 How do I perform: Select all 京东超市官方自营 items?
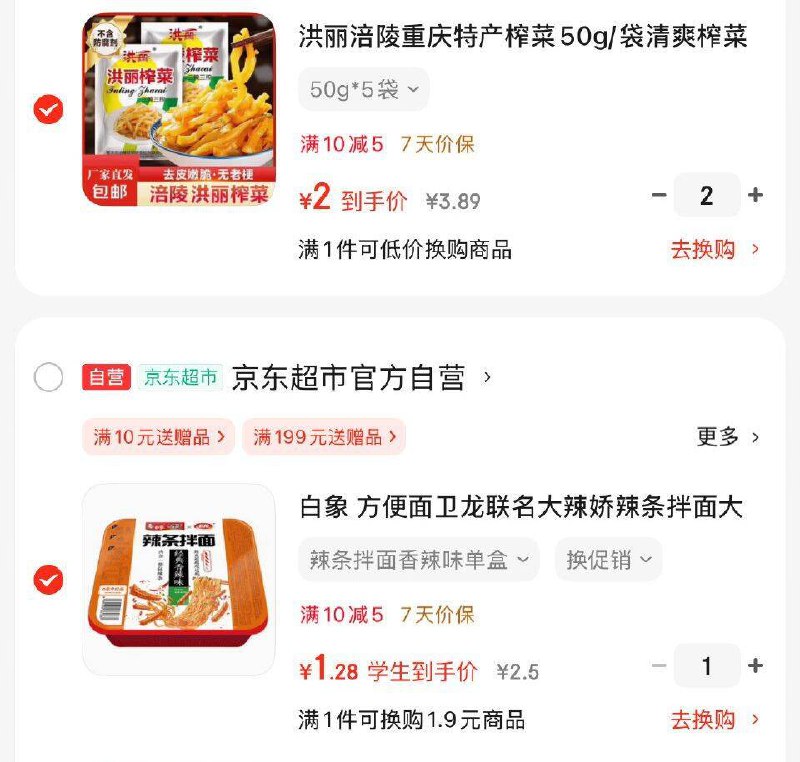48,378
